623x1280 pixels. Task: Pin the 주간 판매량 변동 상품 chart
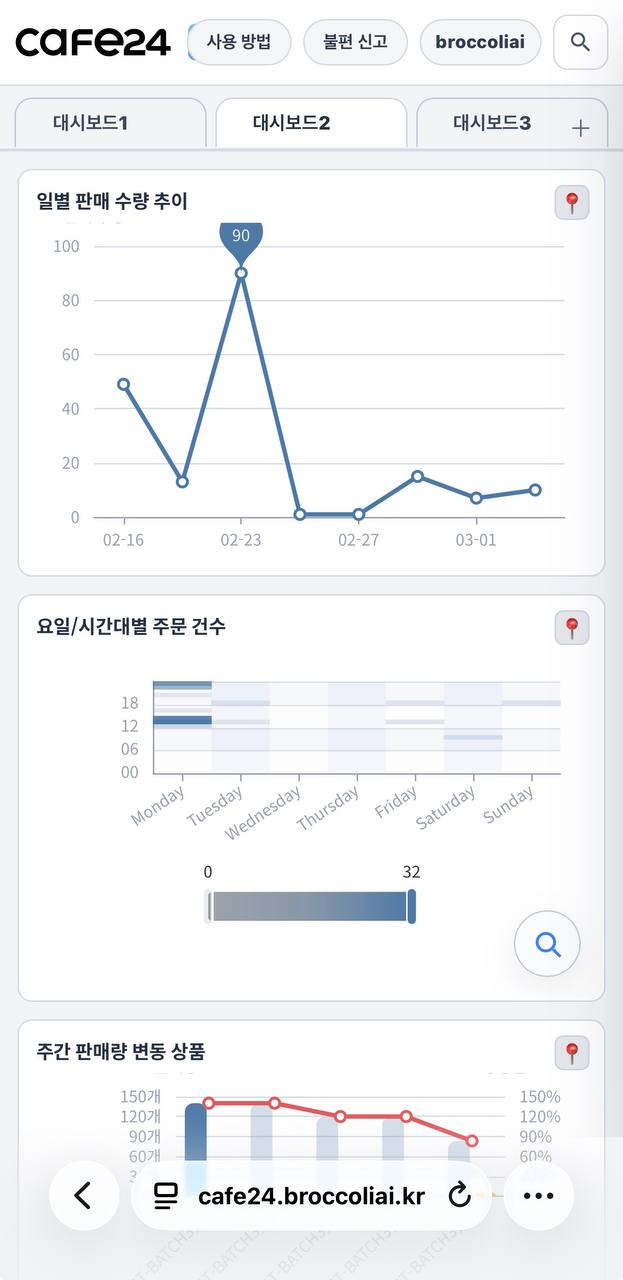[x=572, y=1053]
